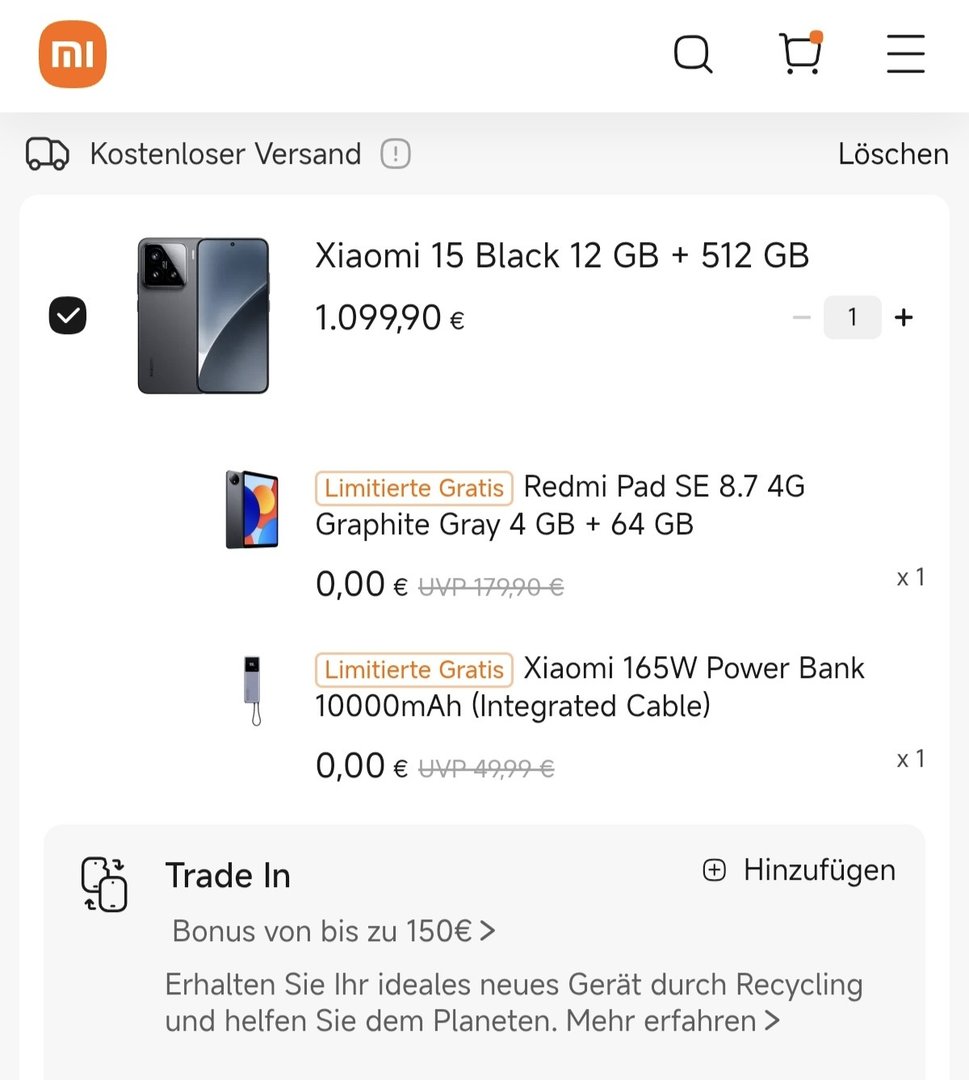Open the search magnifier
Viewport: 969px width, 1080px height.
point(693,54)
